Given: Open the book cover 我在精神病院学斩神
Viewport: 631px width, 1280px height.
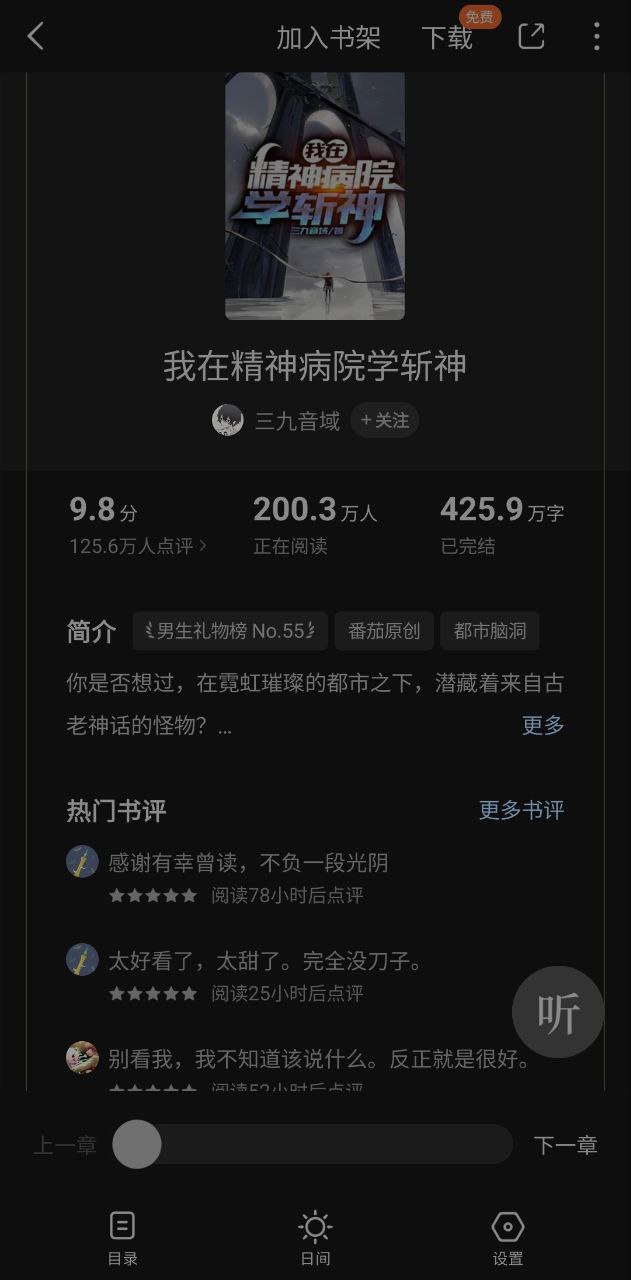Looking at the screenshot, I should pos(315,195).
